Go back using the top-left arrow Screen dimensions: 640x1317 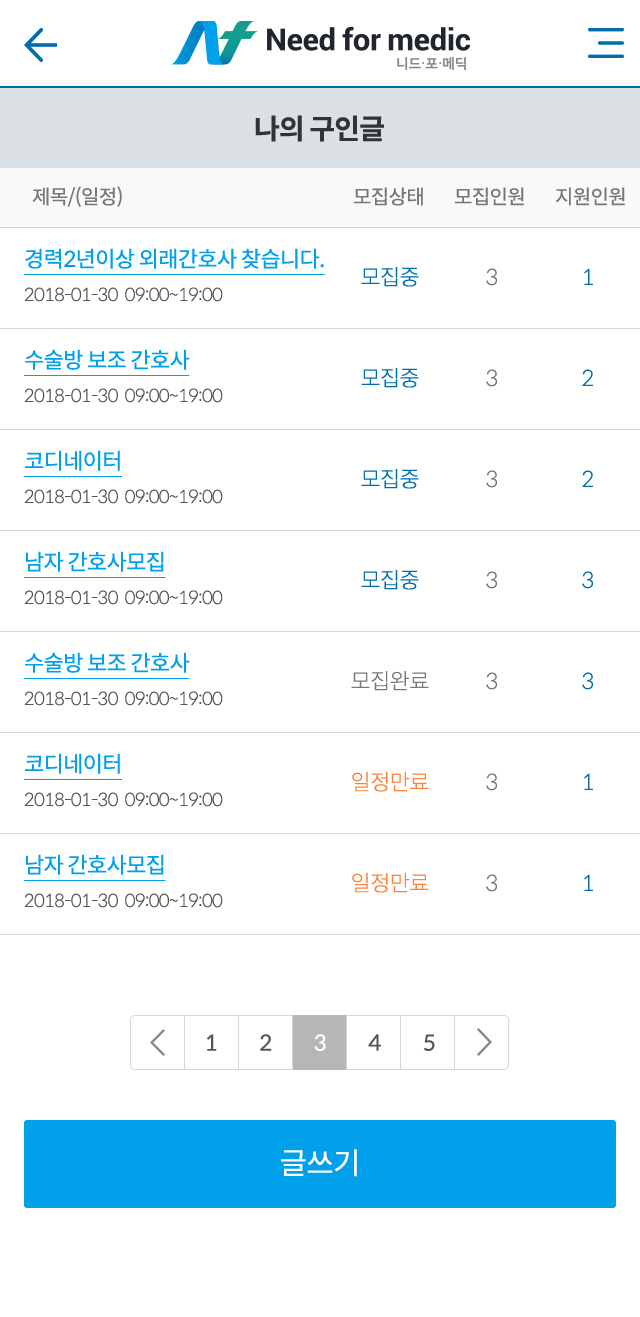point(41,44)
